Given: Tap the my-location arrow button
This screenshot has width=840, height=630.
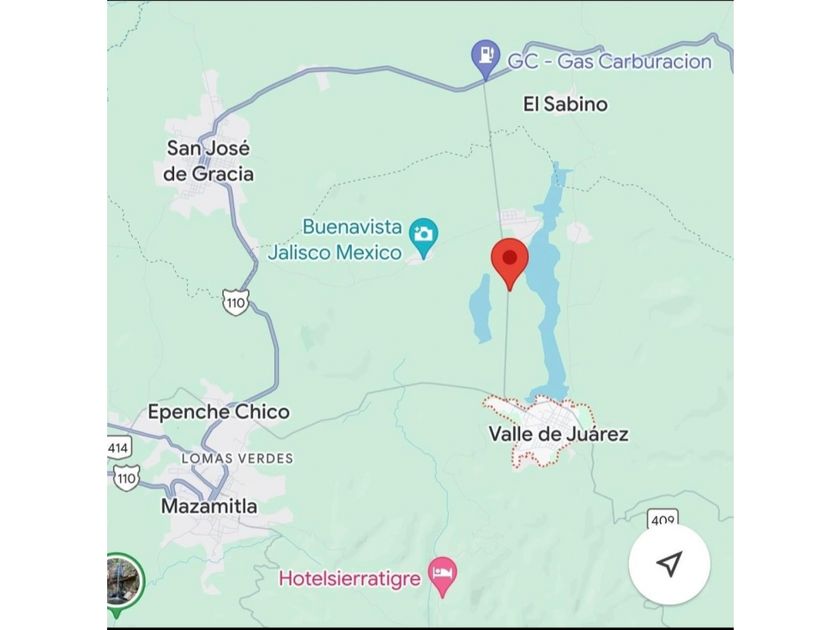Looking at the screenshot, I should (669, 563).
